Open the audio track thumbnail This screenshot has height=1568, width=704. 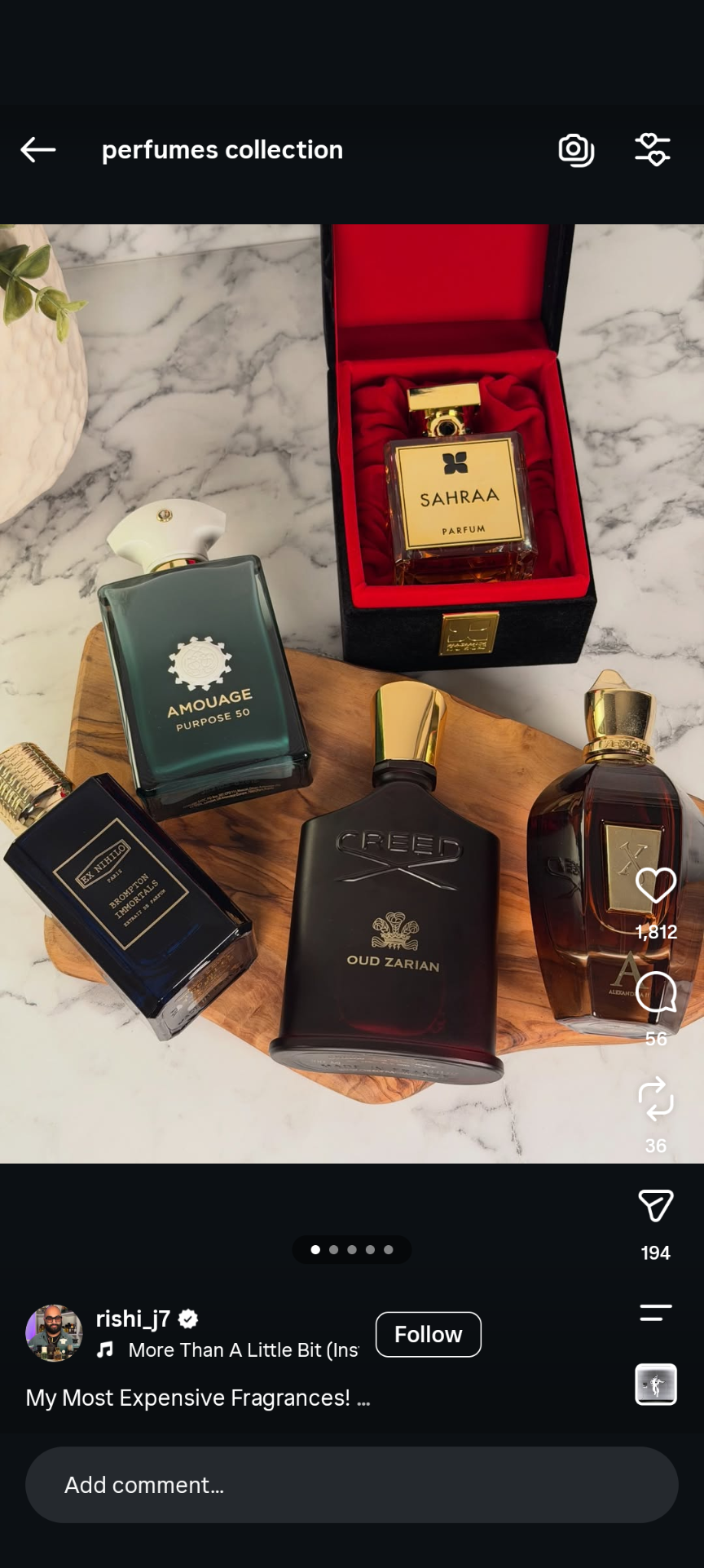[656, 1385]
